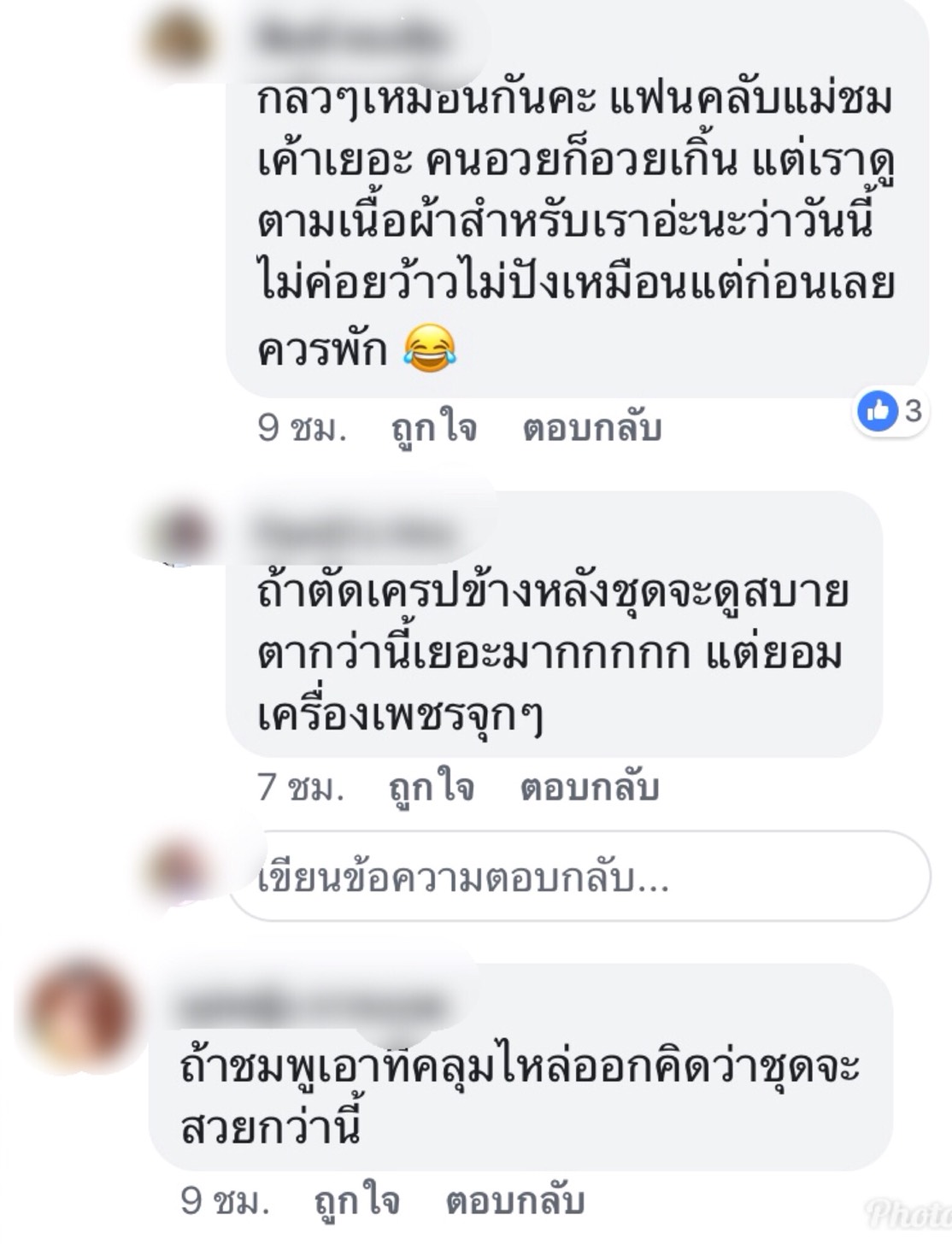Tap the เขียนข้อความตอบกลับ reply field
Image resolution: width=952 pixels, height=1256 pixels.
(579, 877)
